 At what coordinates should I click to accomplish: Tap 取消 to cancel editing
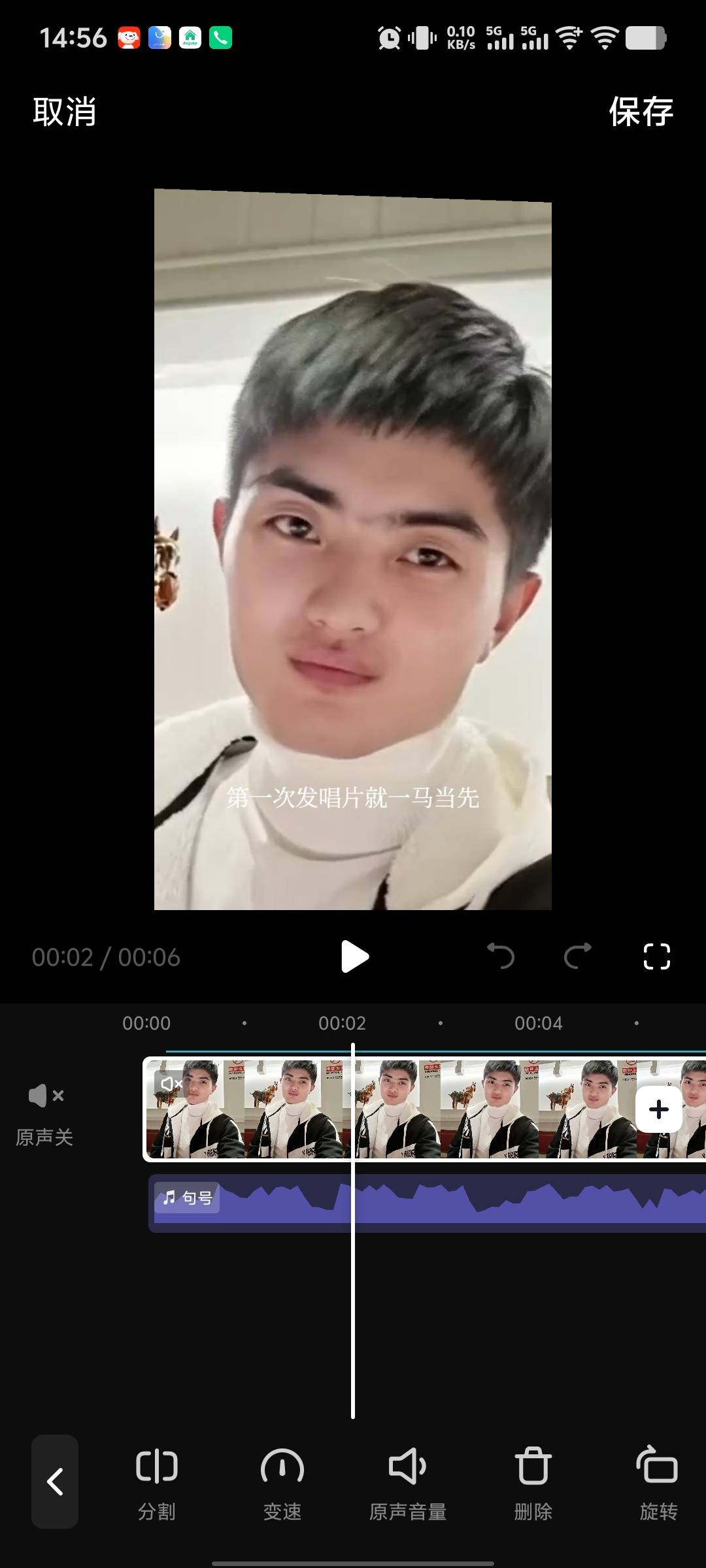click(65, 112)
